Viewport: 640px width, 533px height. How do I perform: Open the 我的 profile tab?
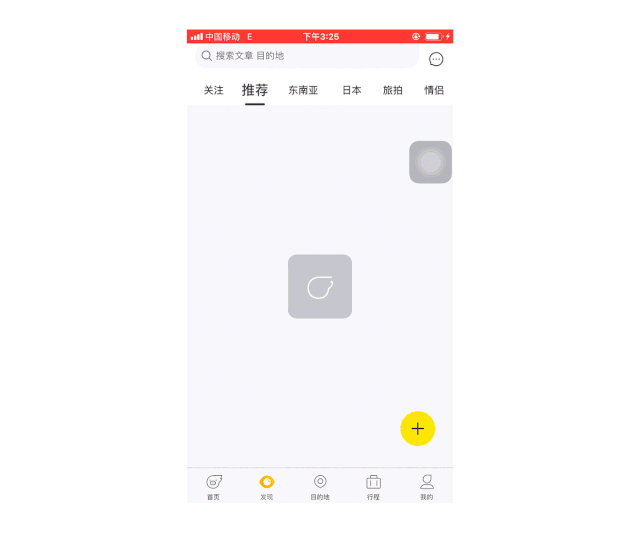pos(427,486)
